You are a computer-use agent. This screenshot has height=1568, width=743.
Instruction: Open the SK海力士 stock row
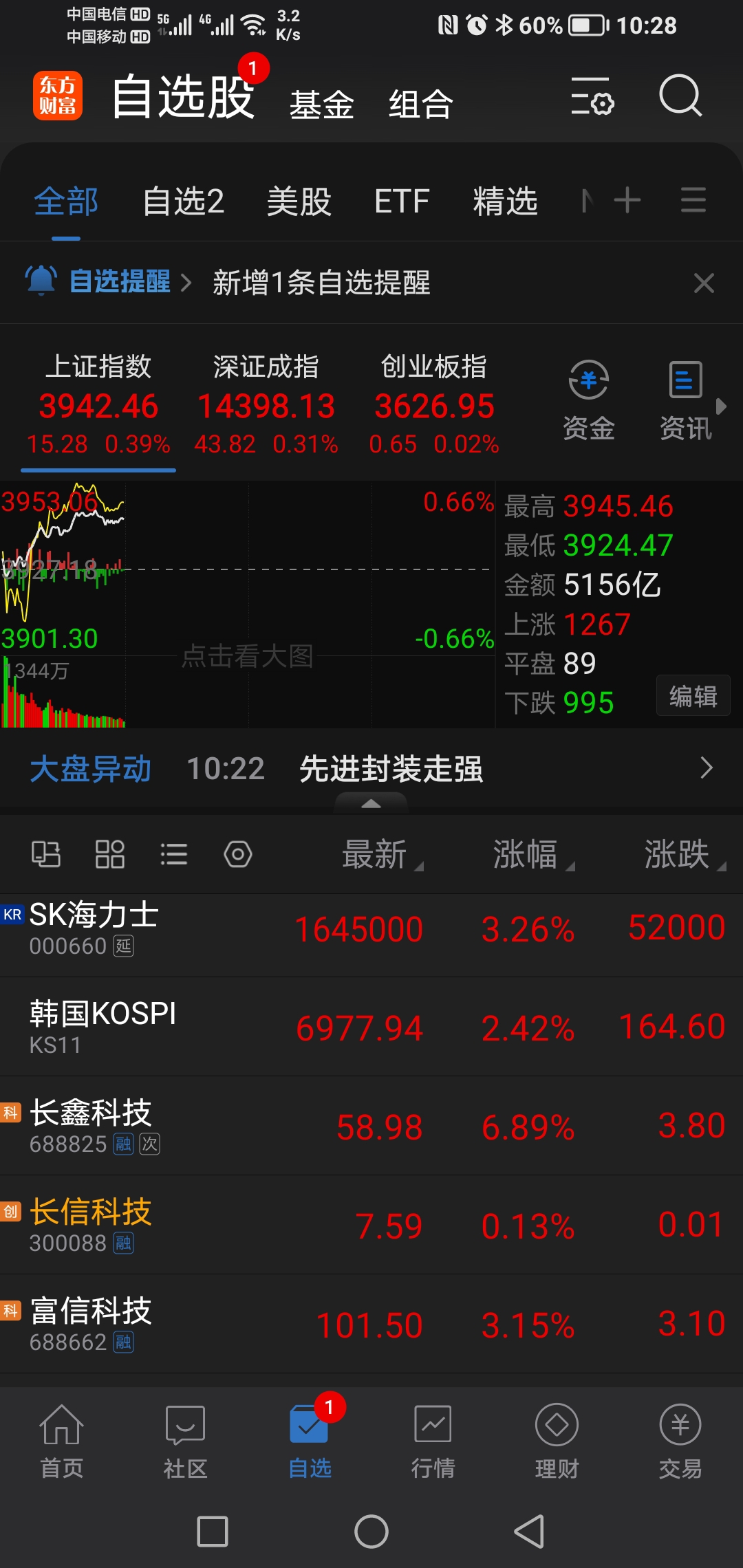point(371,928)
